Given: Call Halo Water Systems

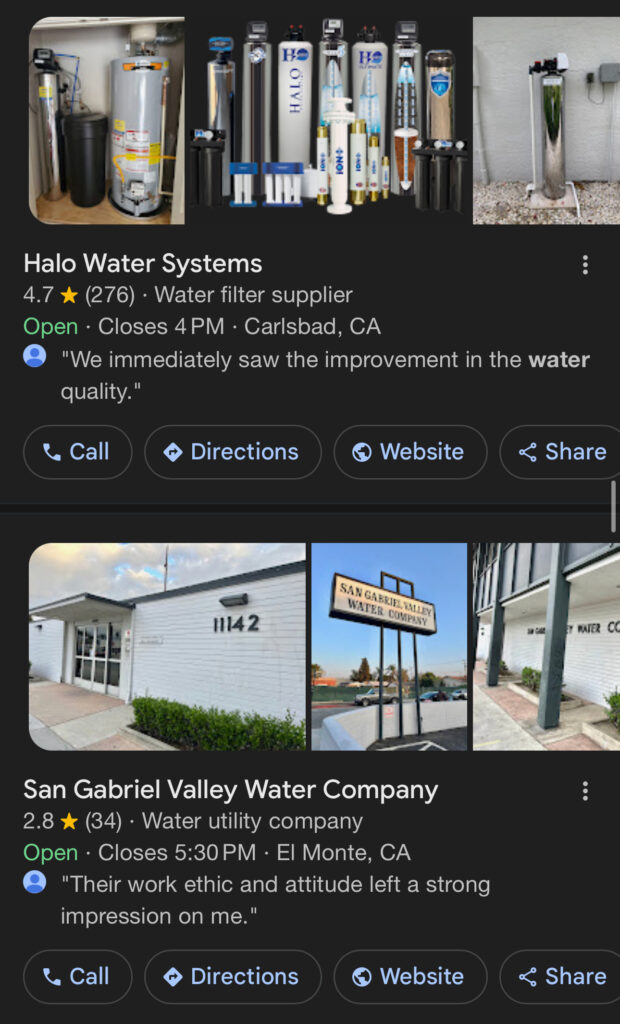Looking at the screenshot, I should point(77,452).
